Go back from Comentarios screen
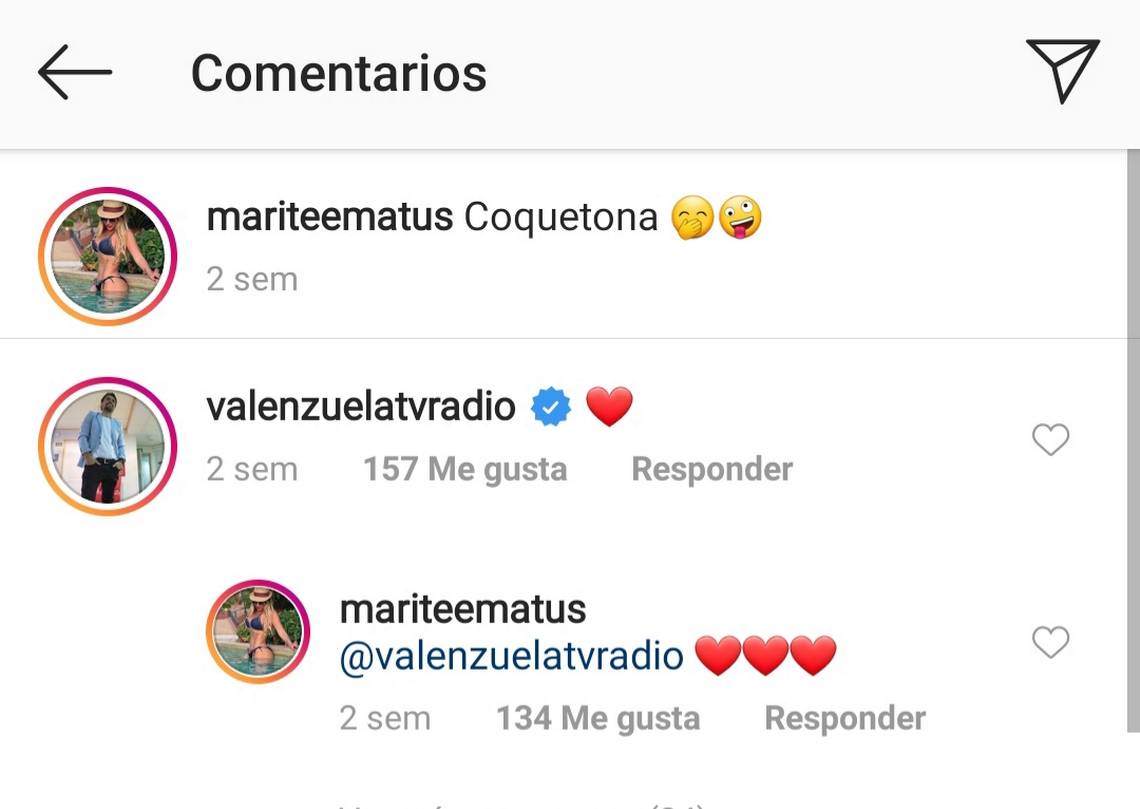Viewport: 1140px width, 809px height. coord(74,72)
